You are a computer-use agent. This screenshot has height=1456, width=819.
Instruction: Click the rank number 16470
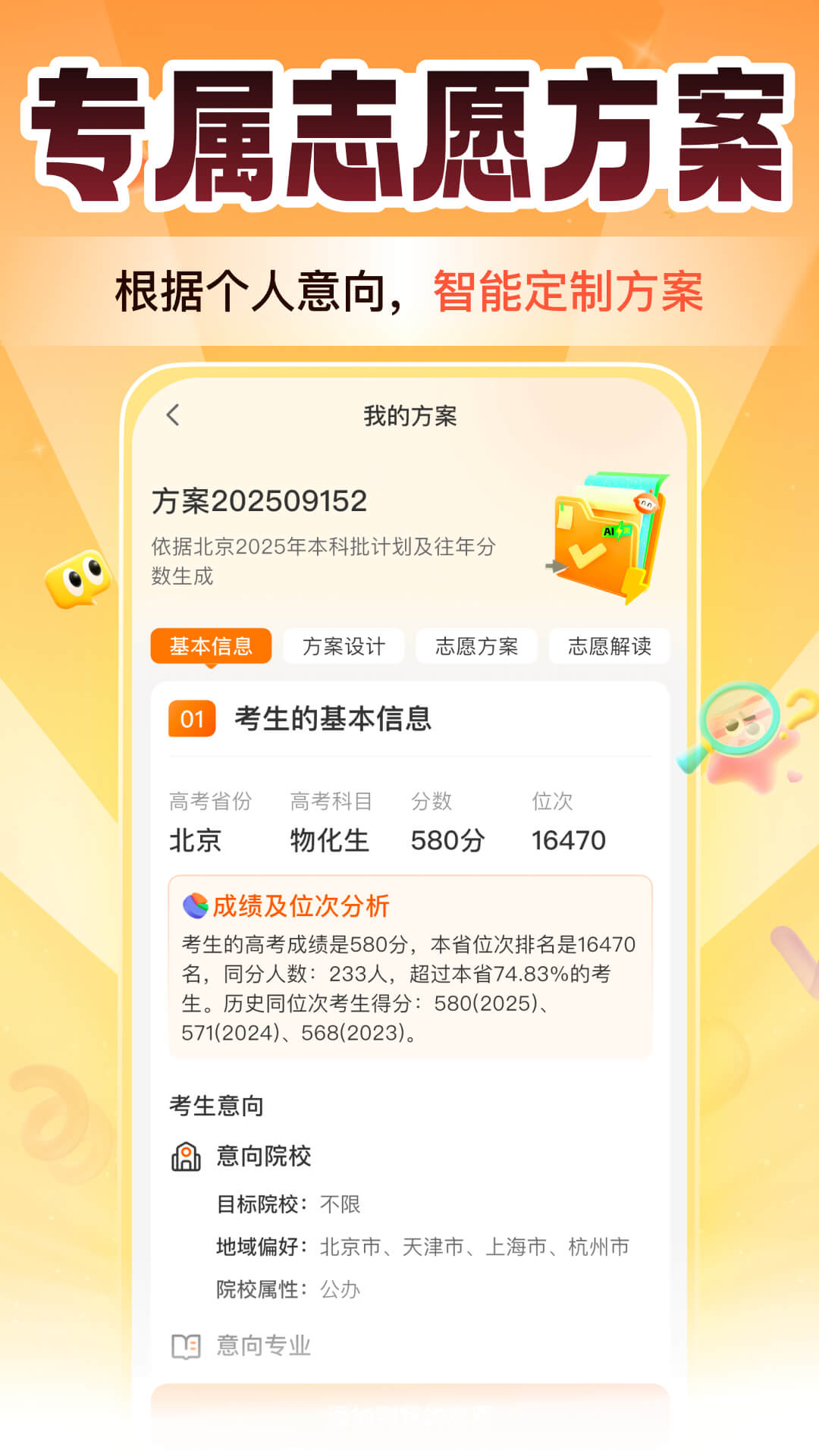pyautogui.click(x=569, y=840)
